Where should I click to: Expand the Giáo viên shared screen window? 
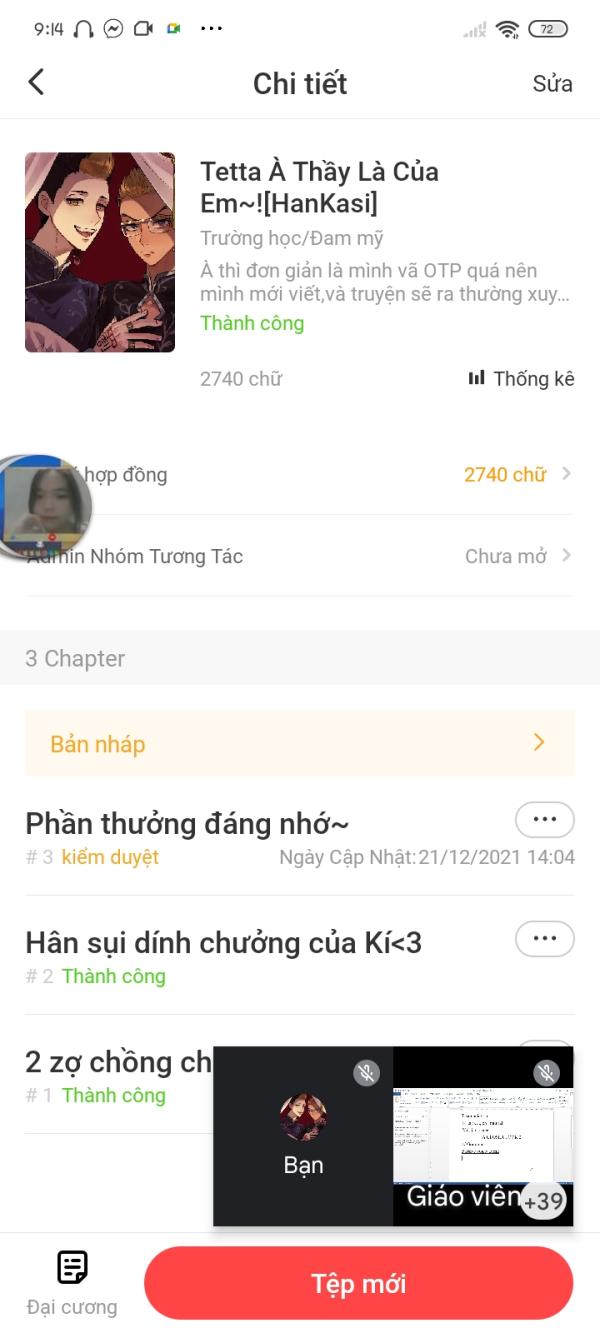[483, 1136]
